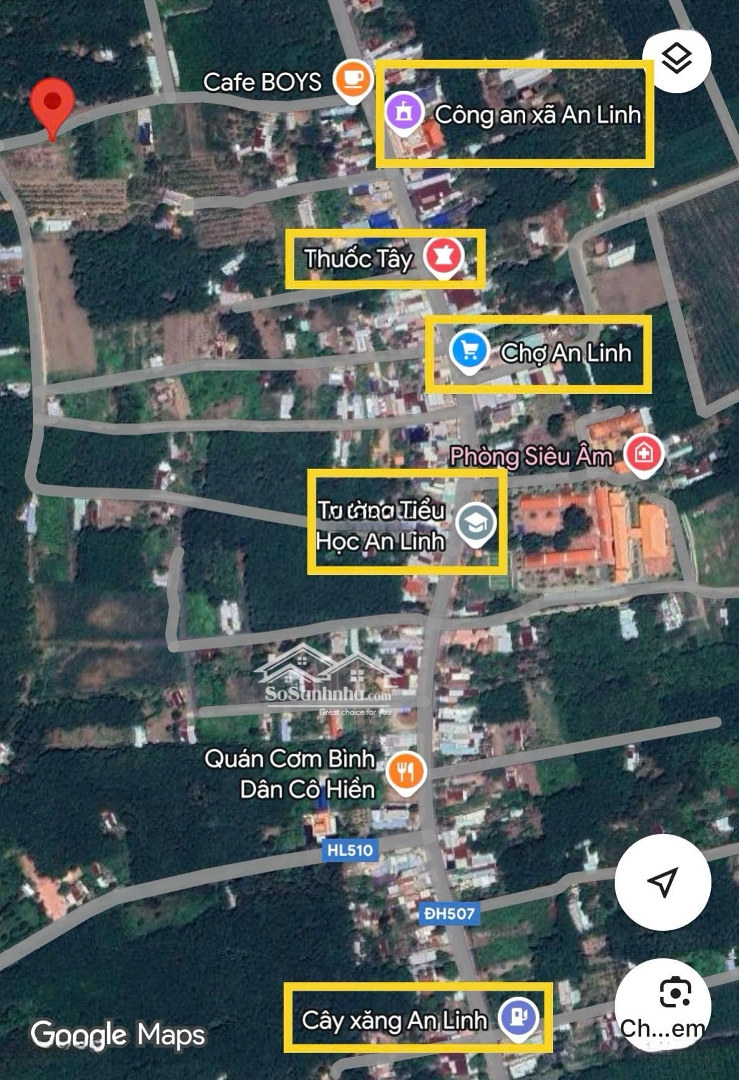Select the Cây xăng An Linh gas station

518,1018
